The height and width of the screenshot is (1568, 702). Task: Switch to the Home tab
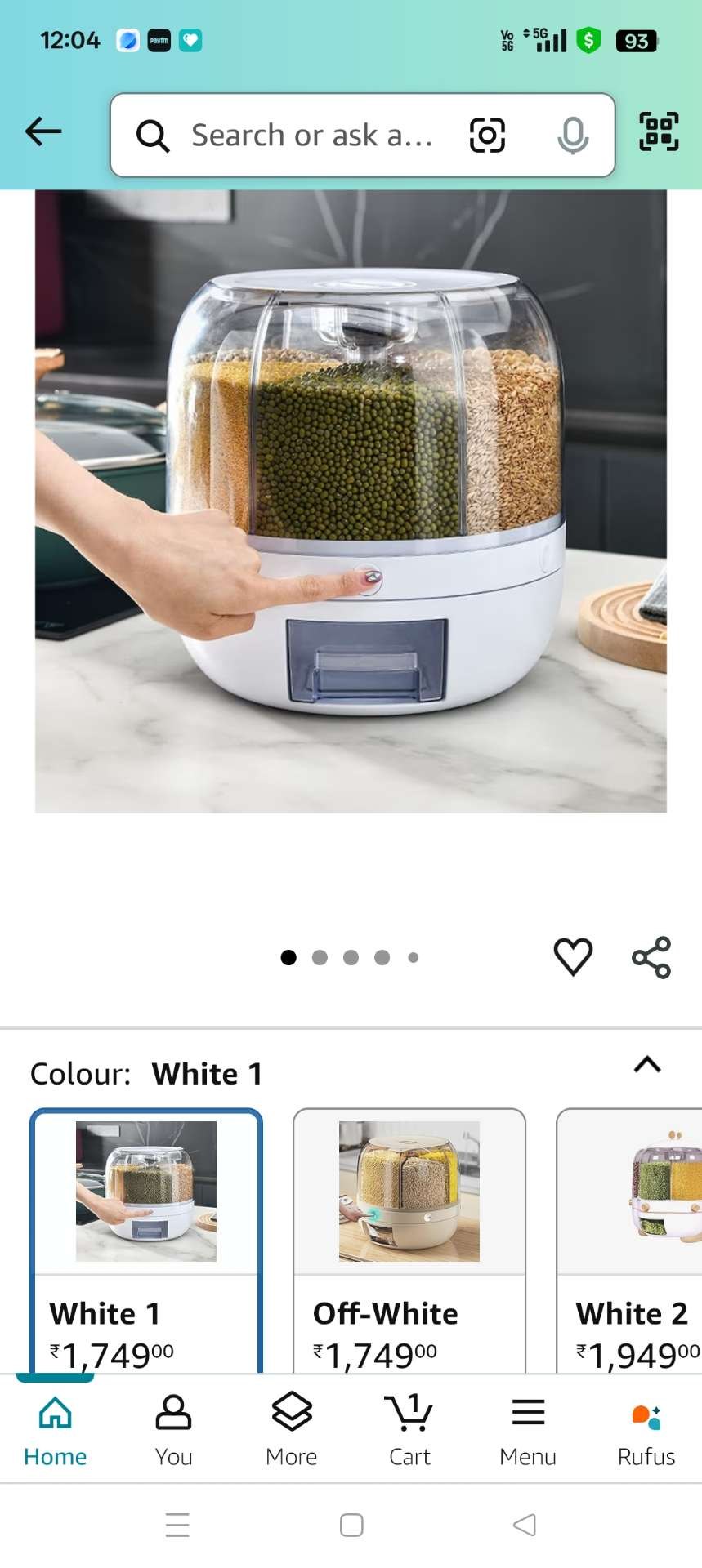tap(56, 1430)
